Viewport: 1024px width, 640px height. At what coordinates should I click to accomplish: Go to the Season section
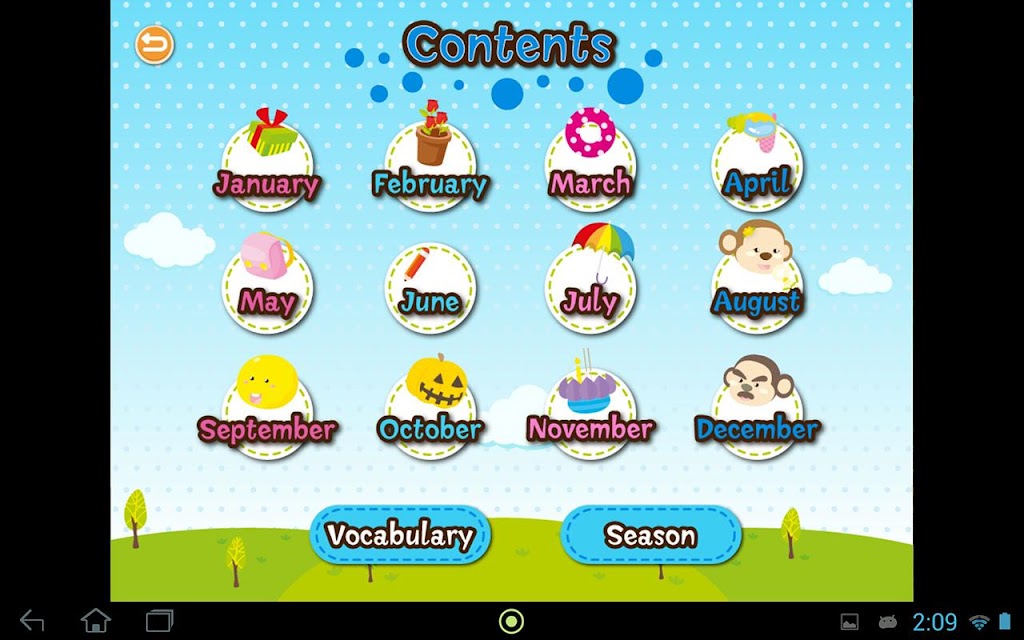tap(651, 535)
